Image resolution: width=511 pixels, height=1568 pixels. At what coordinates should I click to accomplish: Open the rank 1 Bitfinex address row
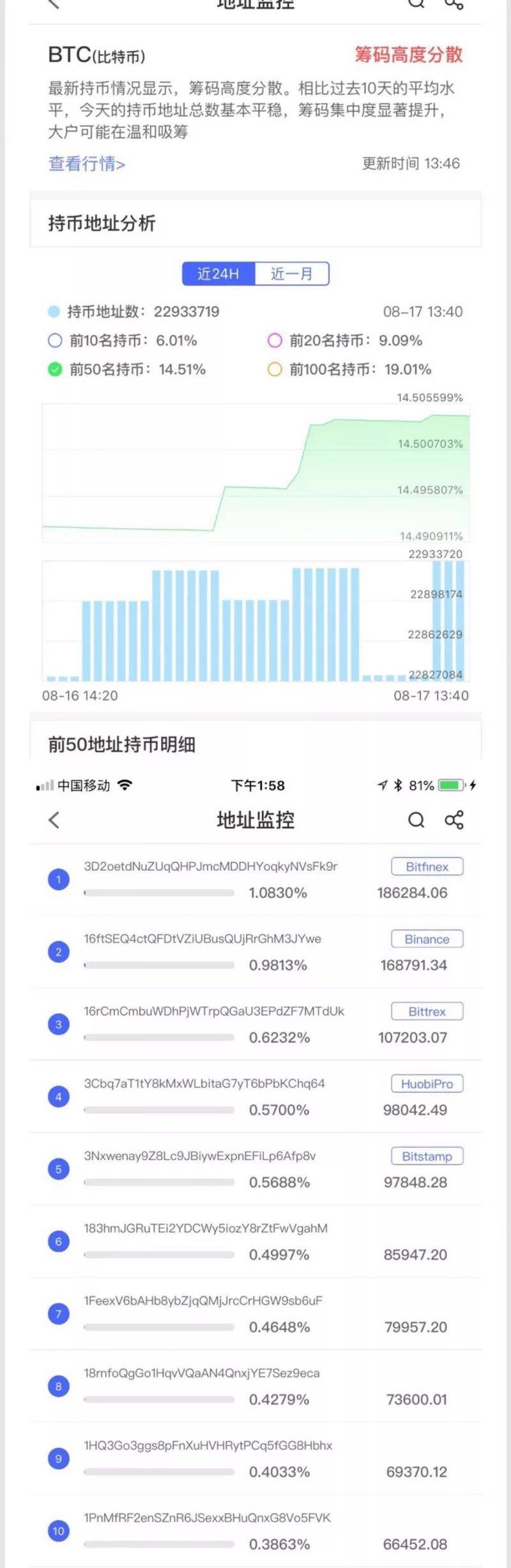[256, 880]
